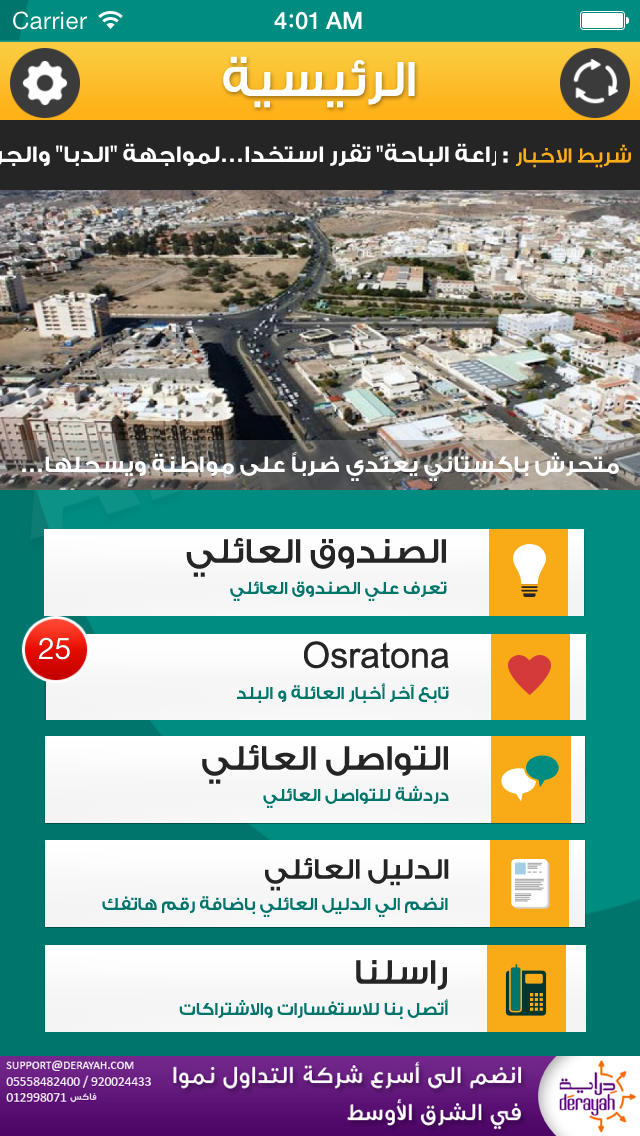640x1136 pixels.
Task: Tap the refresh arrows icon
Action: tap(594, 83)
